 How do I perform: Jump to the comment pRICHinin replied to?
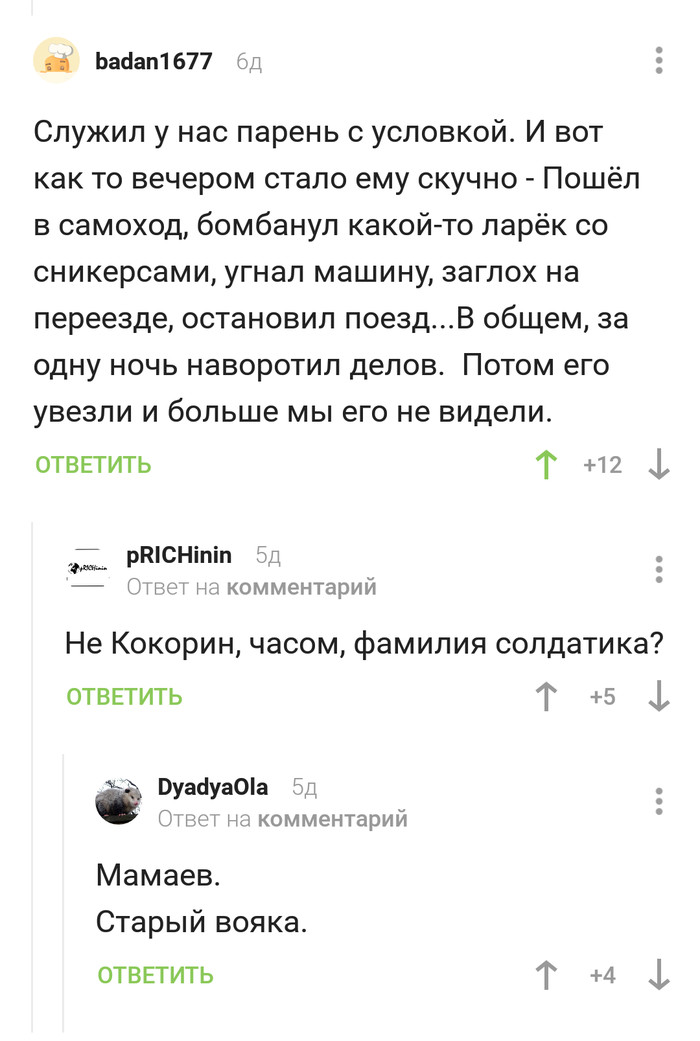pos(301,587)
